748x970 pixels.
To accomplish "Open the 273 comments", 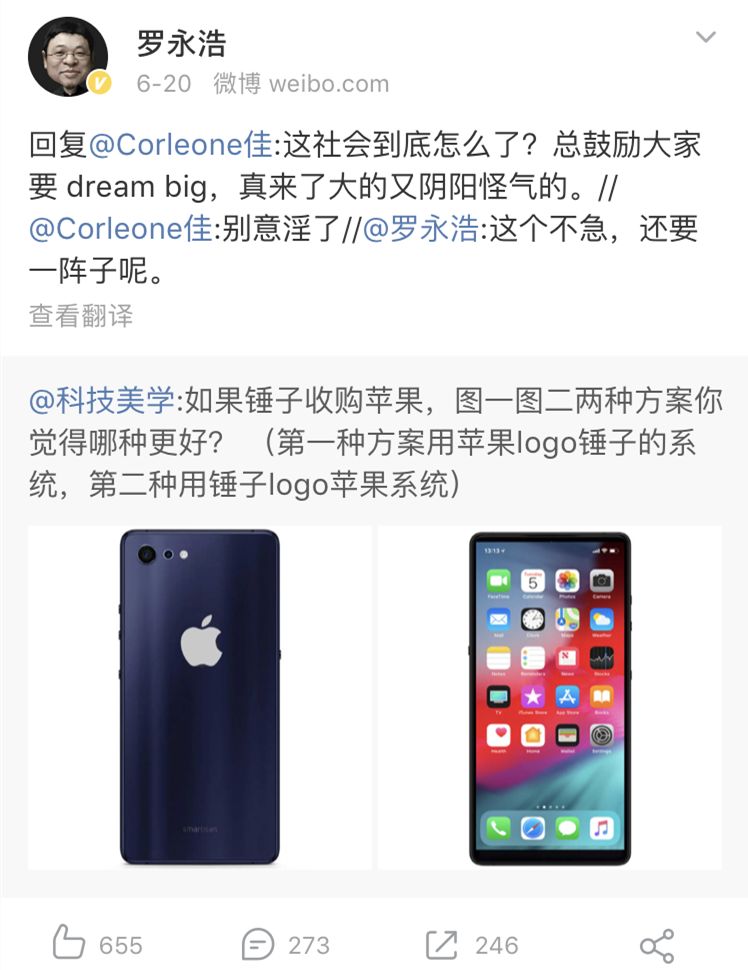I will [285, 944].
